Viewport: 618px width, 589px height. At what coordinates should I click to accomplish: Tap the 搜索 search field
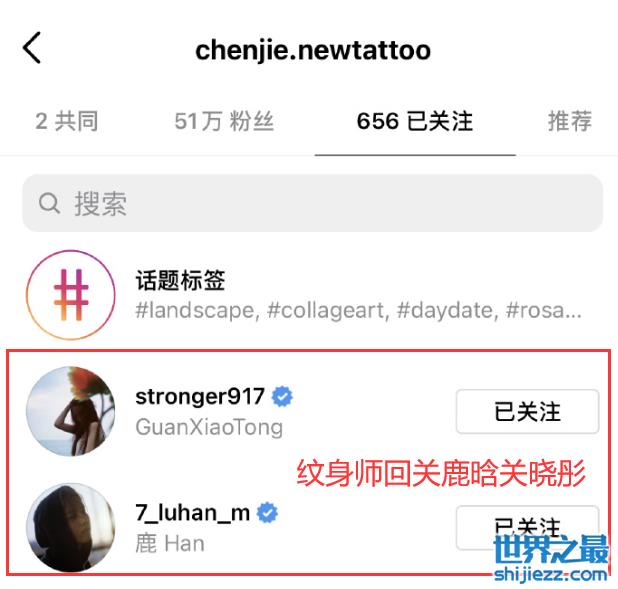[312, 204]
